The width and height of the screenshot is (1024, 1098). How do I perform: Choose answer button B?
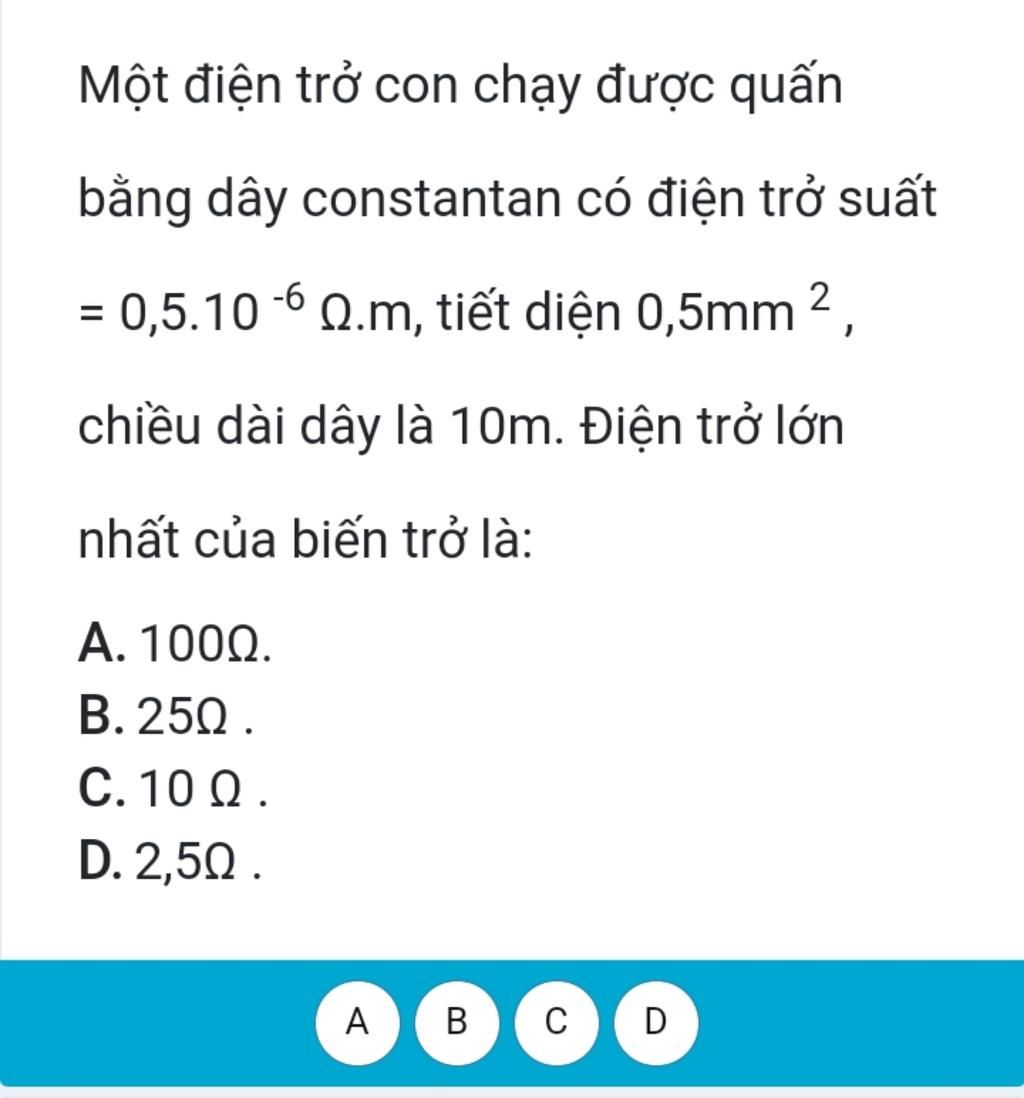pos(456,1022)
